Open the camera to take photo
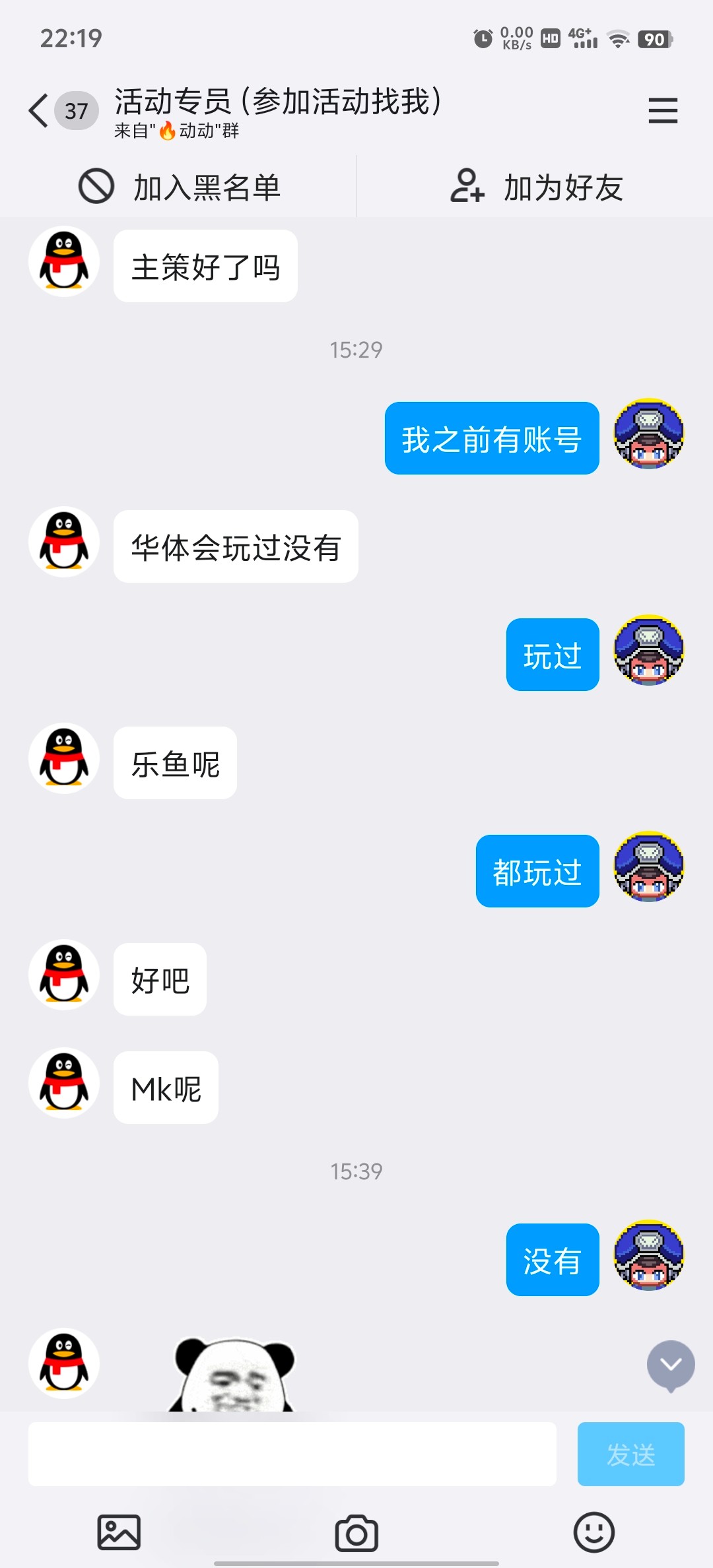The height and width of the screenshot is (1568, 713). (x=356, y=1532)
